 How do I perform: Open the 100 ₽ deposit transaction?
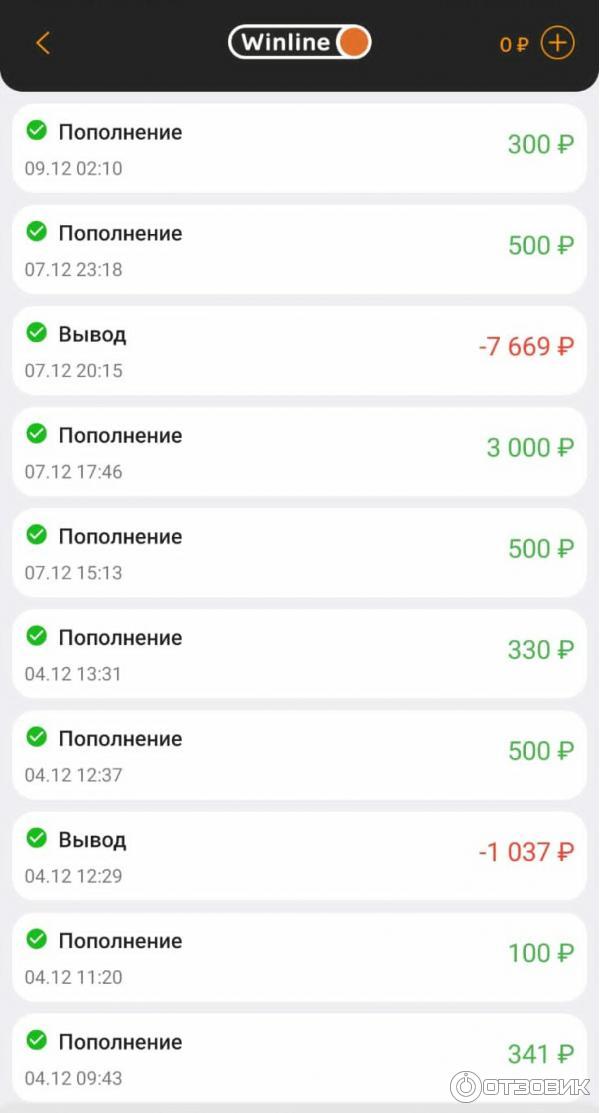299,956
